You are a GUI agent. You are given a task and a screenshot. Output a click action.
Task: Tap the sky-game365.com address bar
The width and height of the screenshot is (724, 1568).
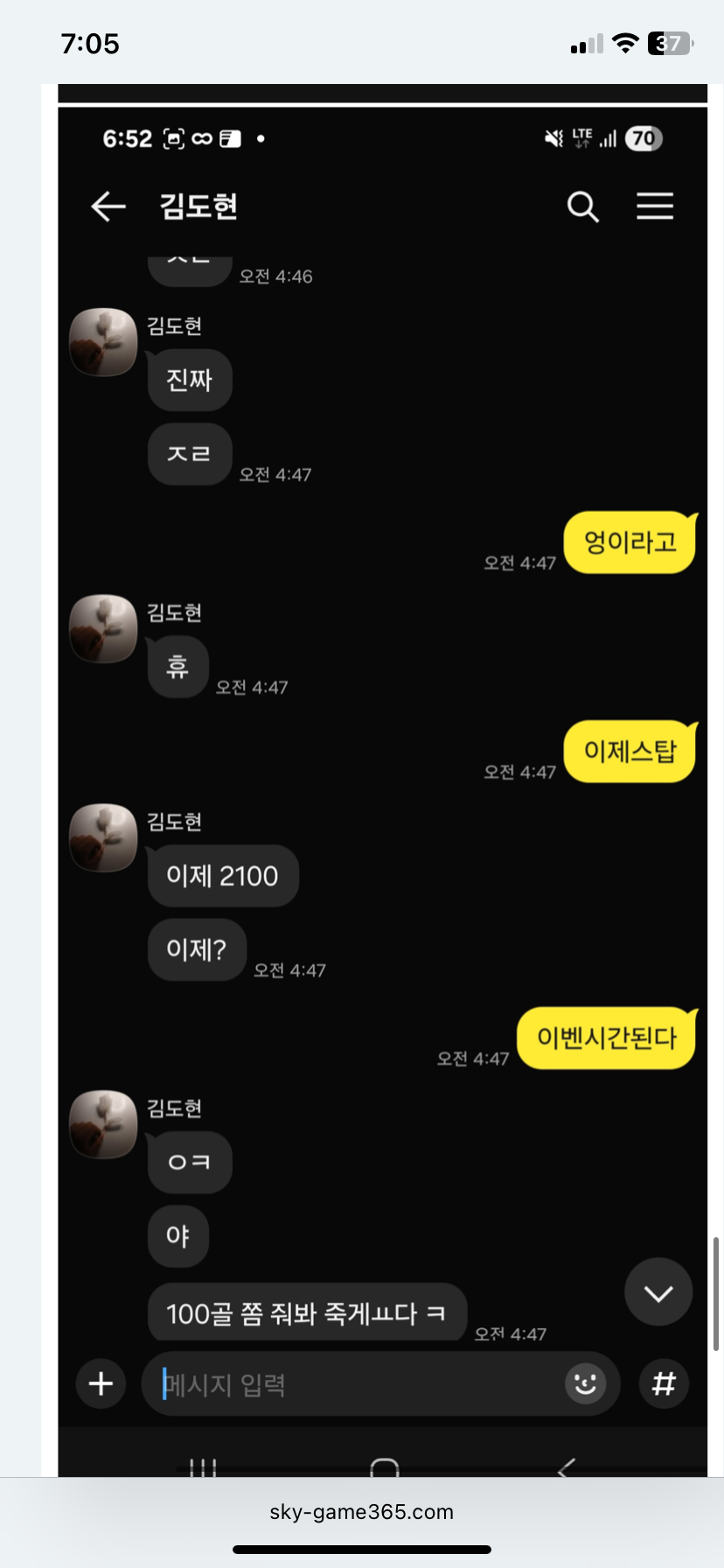point(361,1512)
